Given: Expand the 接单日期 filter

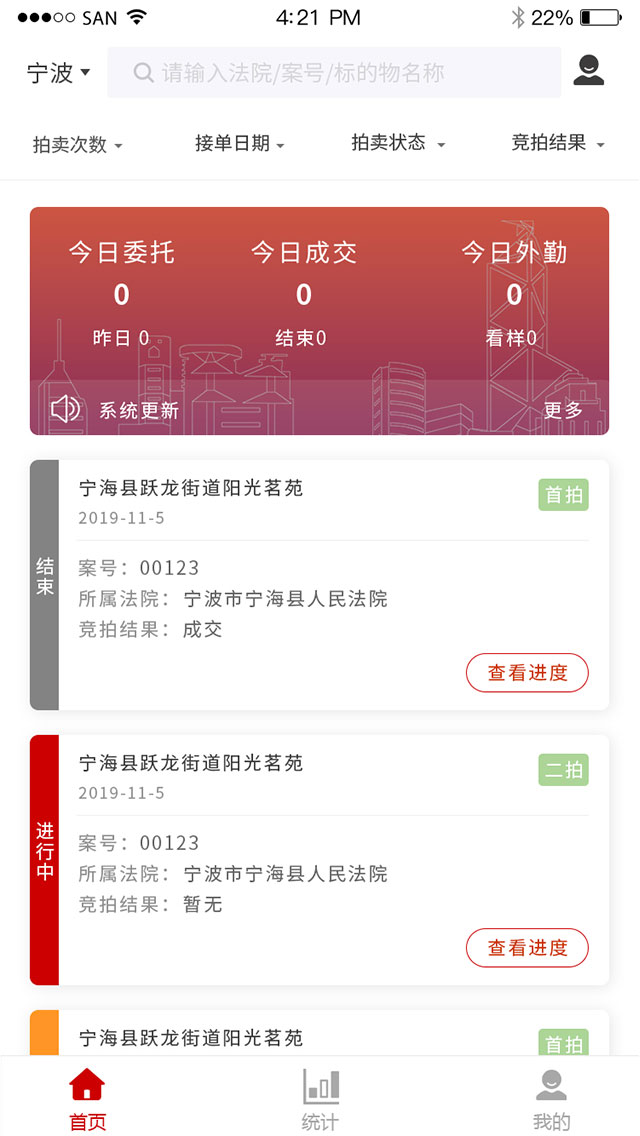Looking at the screenshot, I should [x=239, y=144].
